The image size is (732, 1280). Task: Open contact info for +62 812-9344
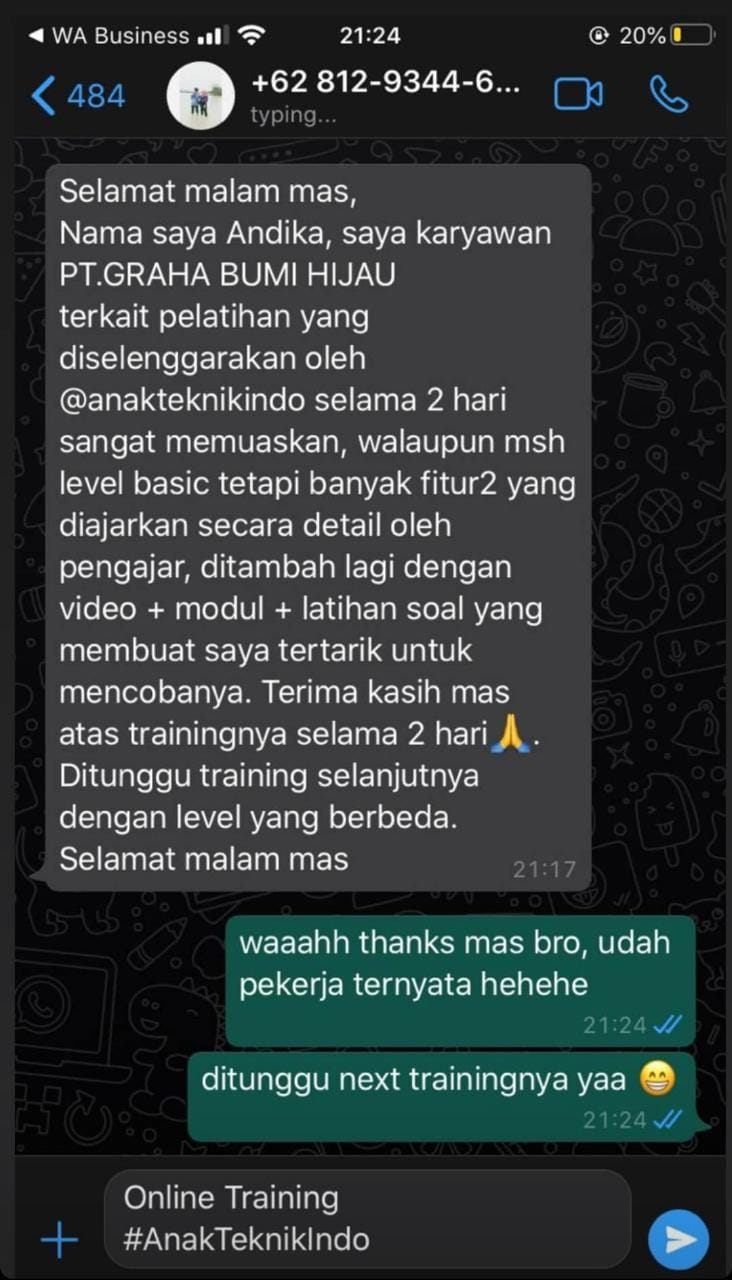pyautogui.click(x=385, y=96)
